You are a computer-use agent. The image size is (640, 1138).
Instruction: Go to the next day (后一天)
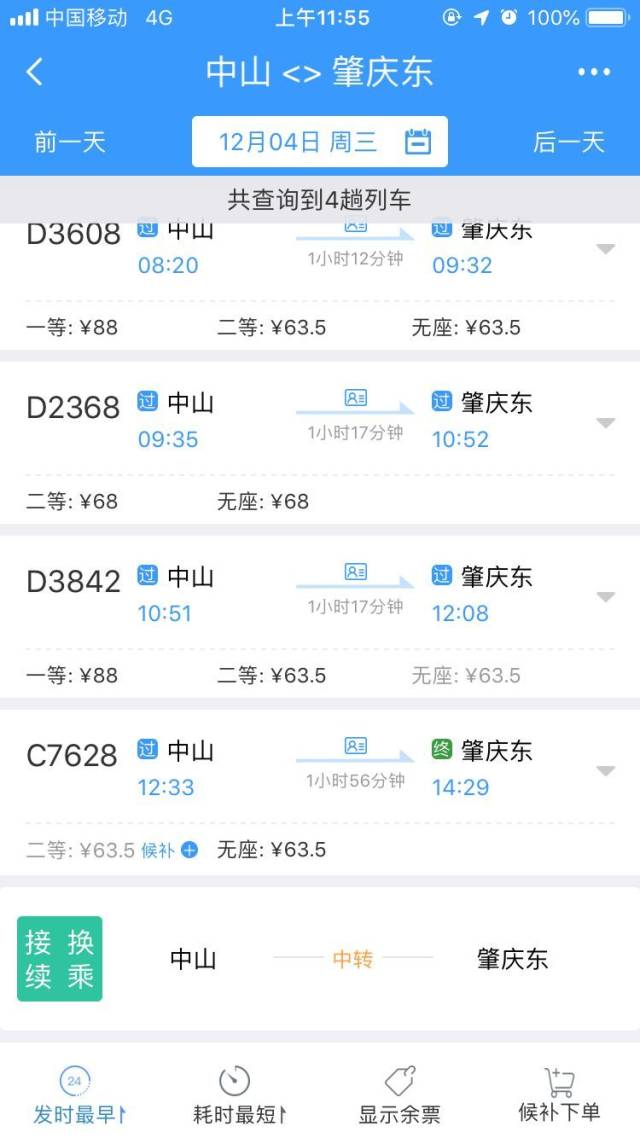pos(569,142)
